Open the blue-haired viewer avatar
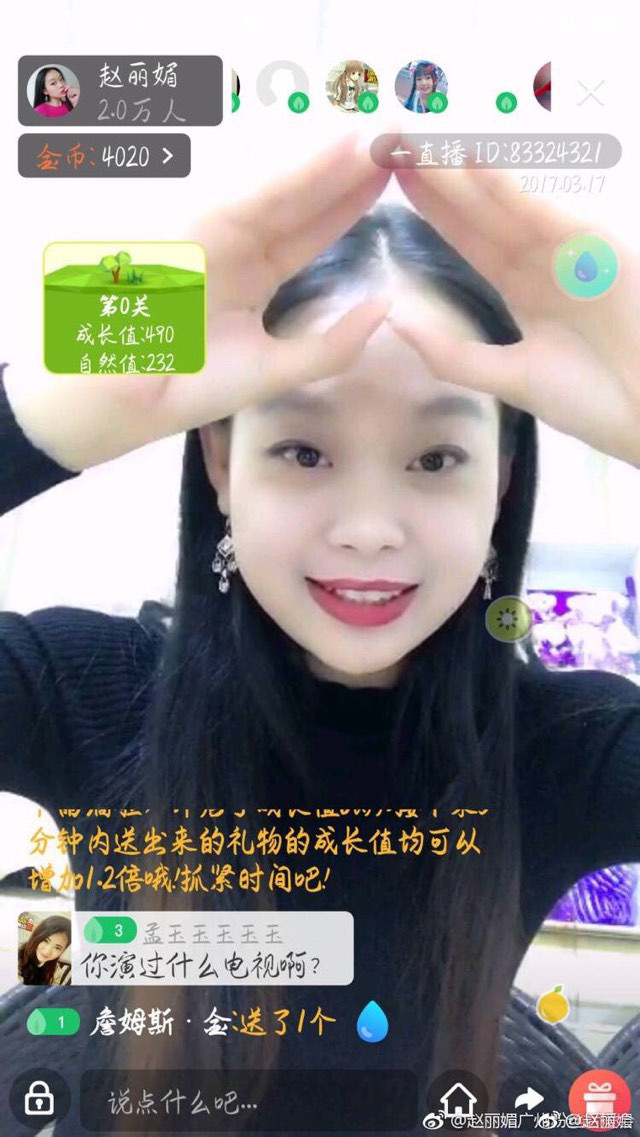The image size is (640, 1137). click(421, 87)
